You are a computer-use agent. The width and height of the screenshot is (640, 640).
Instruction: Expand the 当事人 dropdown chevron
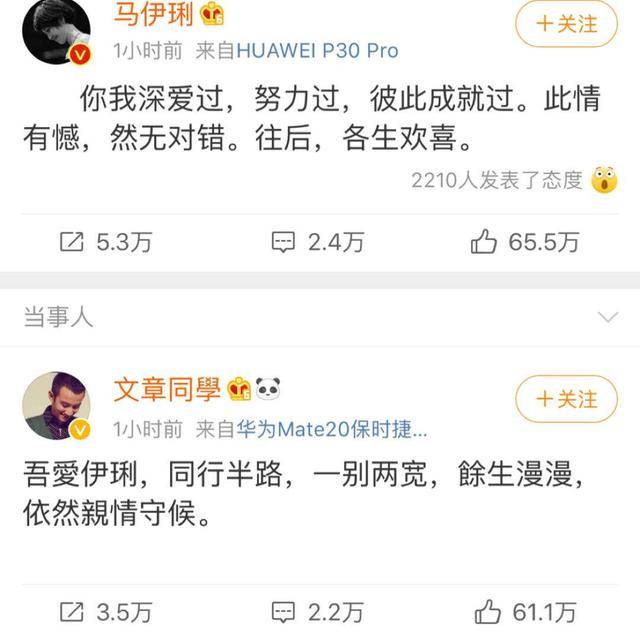(607, 317)
